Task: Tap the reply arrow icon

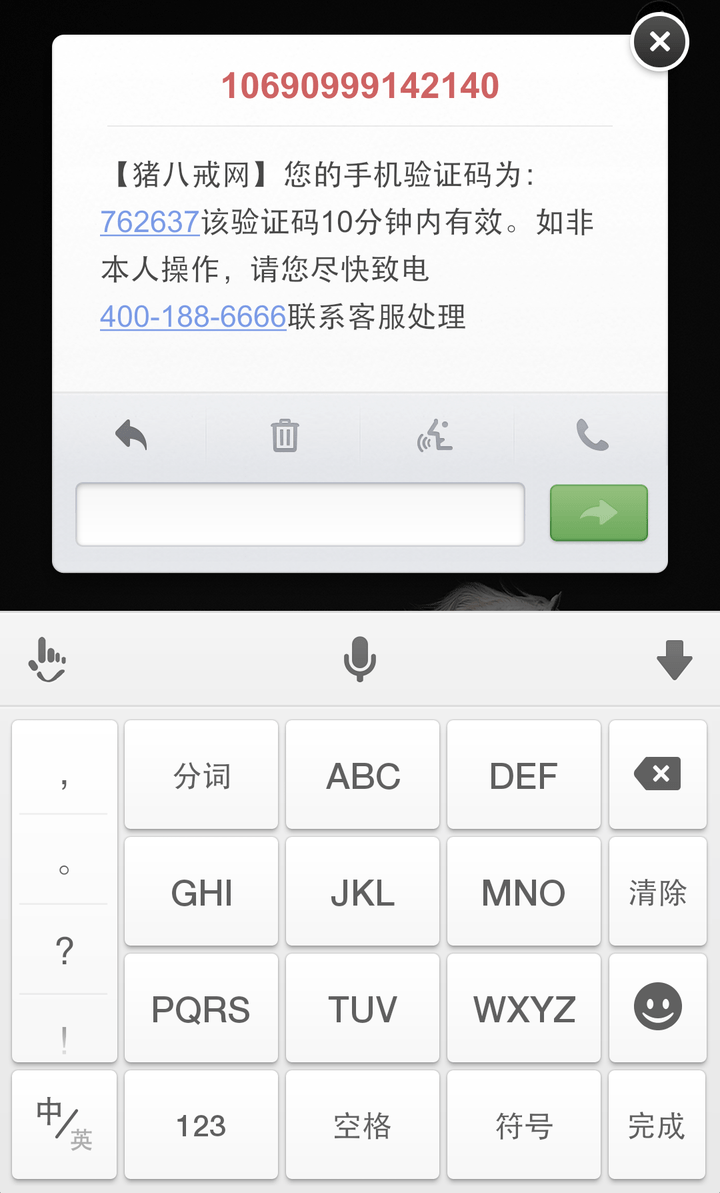Action: click(131, 436)
